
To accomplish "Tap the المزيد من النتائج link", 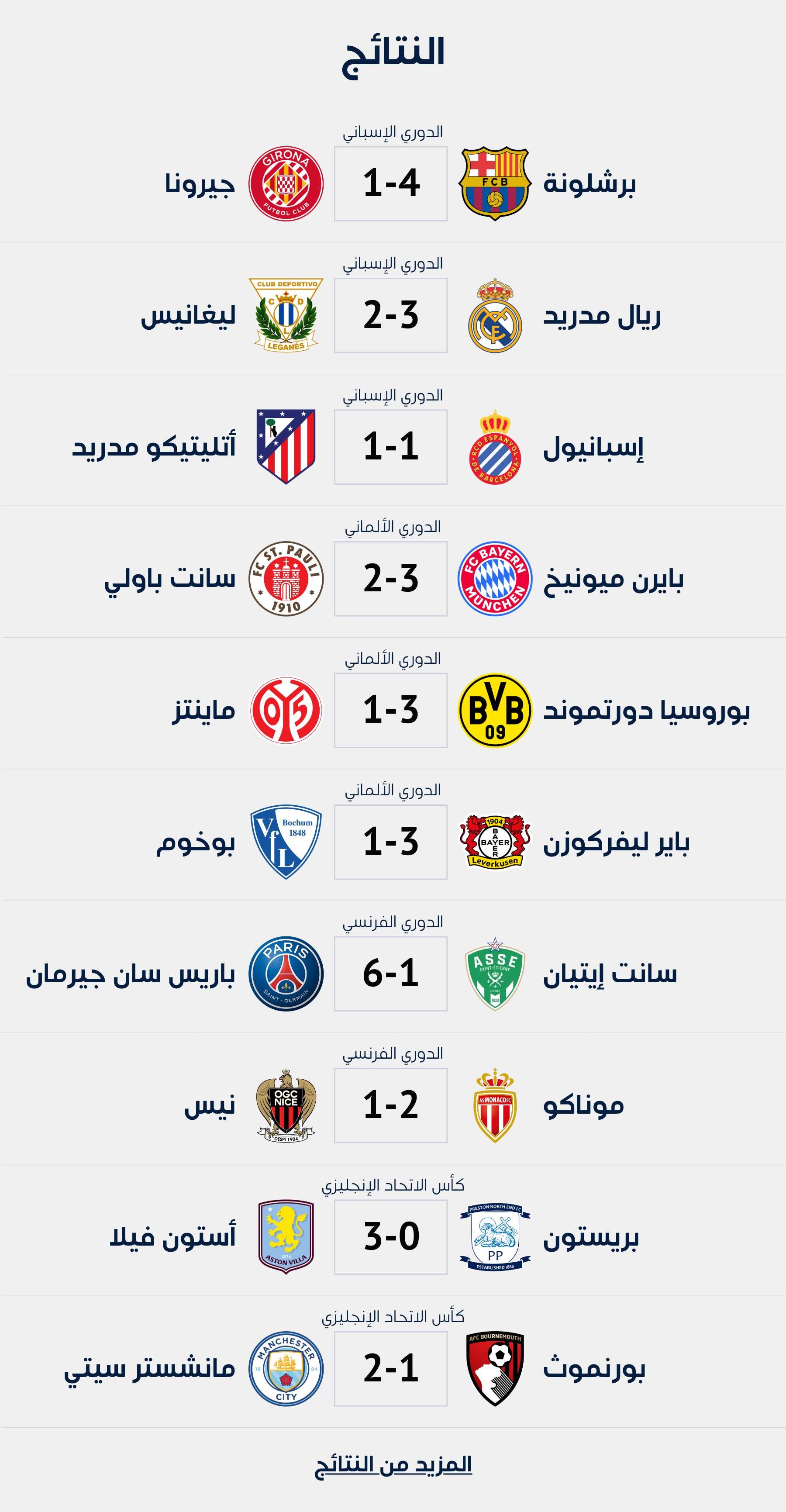I will [393, 1465].
